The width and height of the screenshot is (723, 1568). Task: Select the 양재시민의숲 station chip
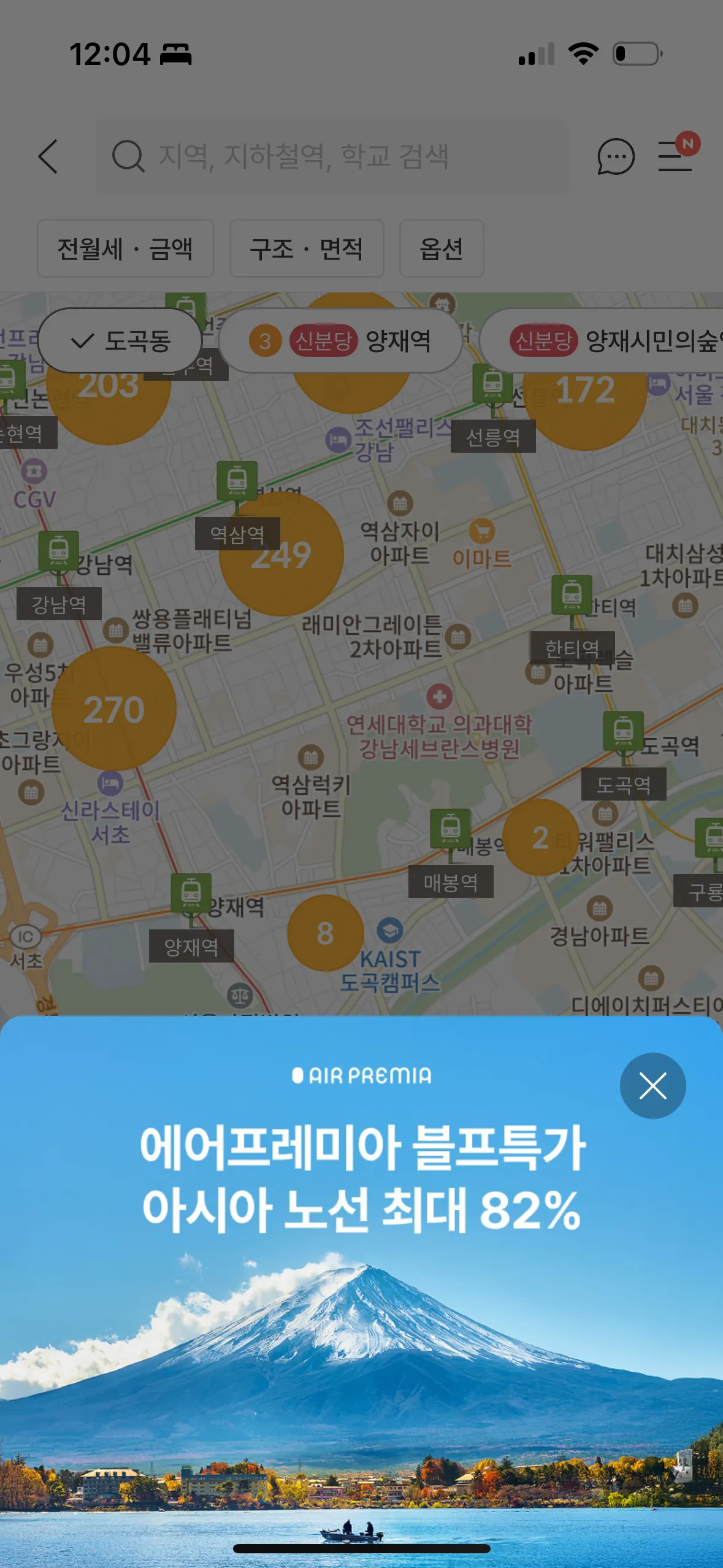(x=607, y=340)
